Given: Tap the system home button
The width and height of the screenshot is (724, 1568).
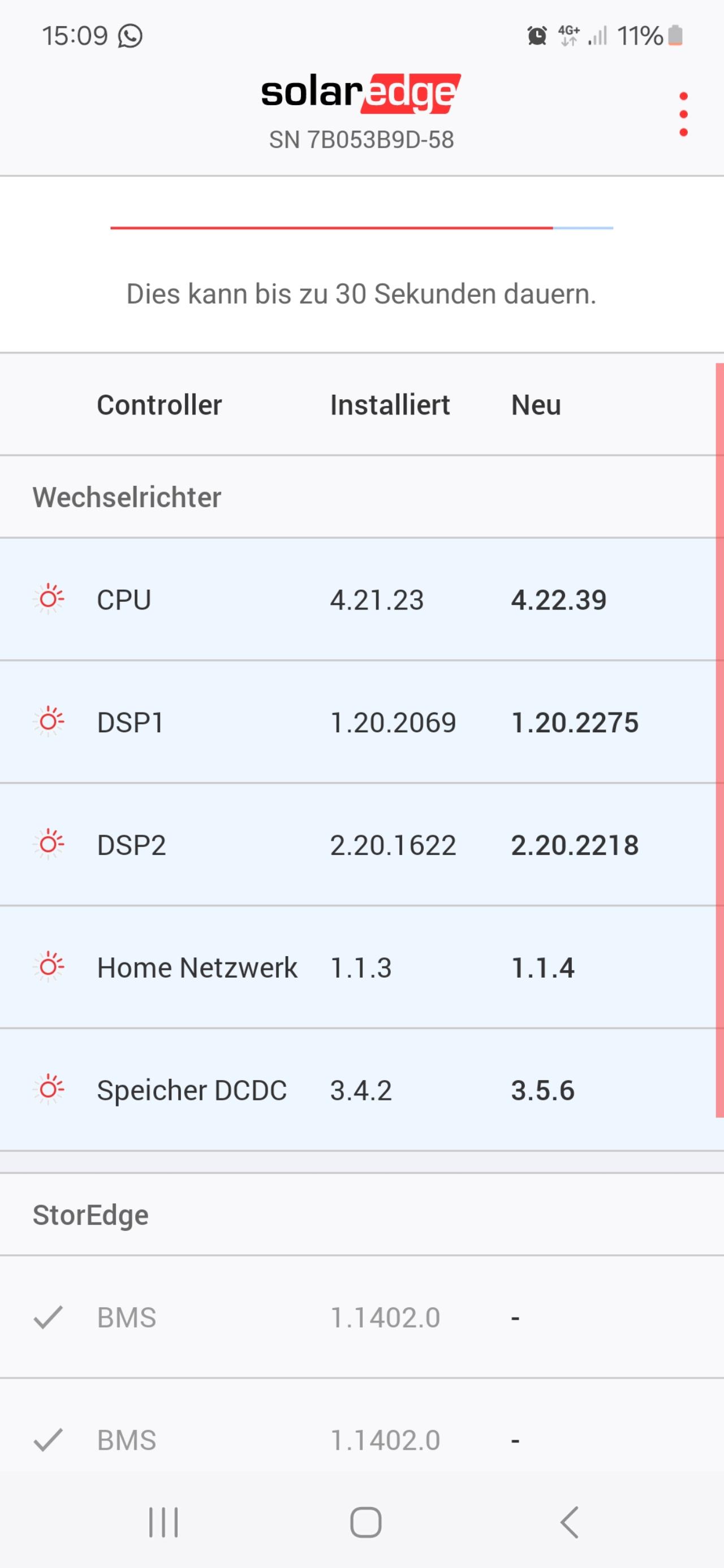Looking at the screenshot, I should [365, 1523].
